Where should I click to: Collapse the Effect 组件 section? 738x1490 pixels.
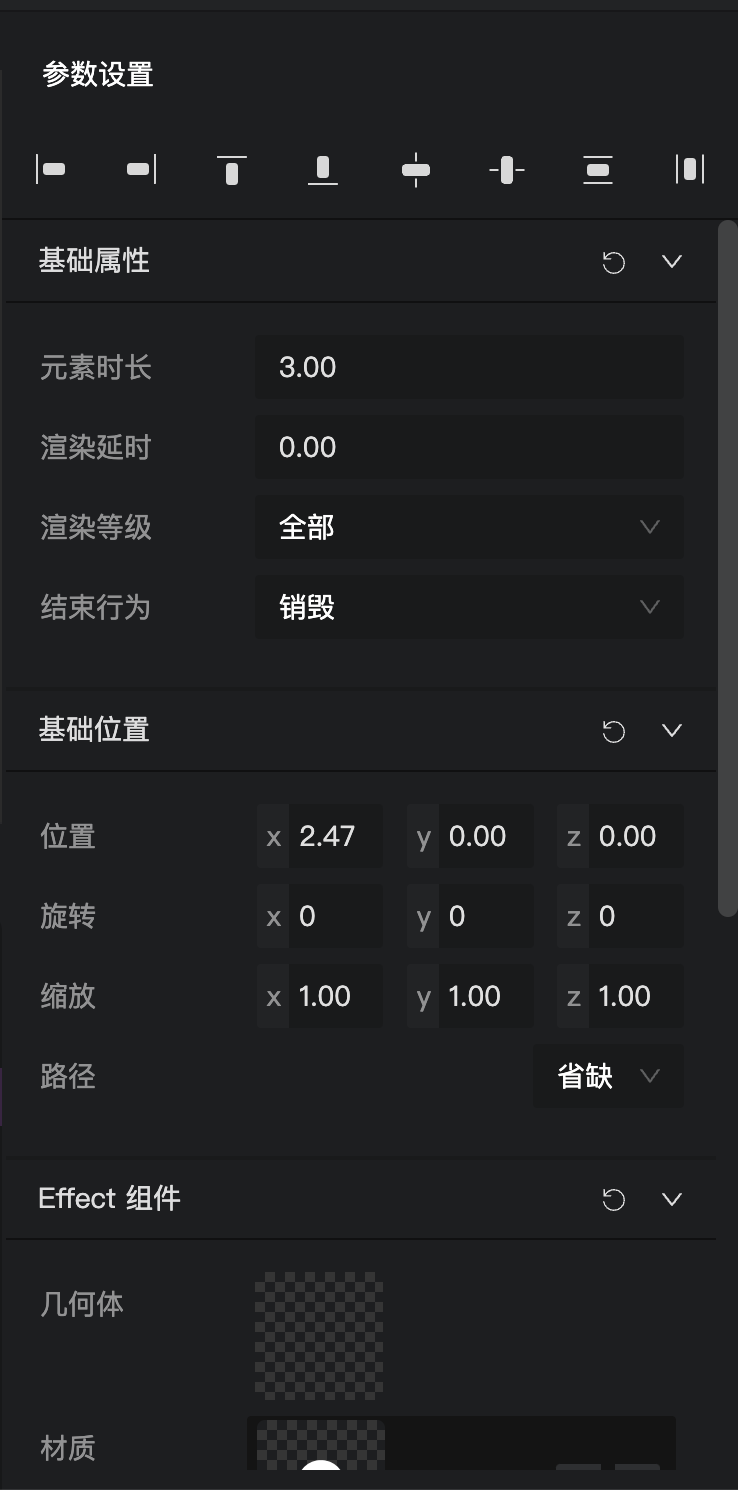coord(672,1199)
